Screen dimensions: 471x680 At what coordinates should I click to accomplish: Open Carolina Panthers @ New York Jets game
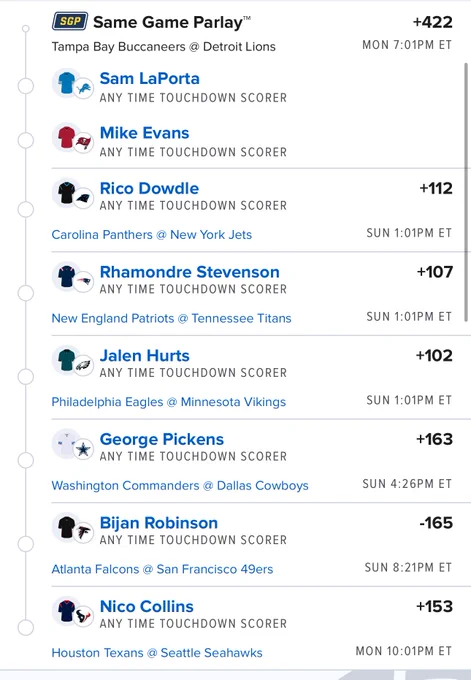pyautogui.click(x=151, y=235)
